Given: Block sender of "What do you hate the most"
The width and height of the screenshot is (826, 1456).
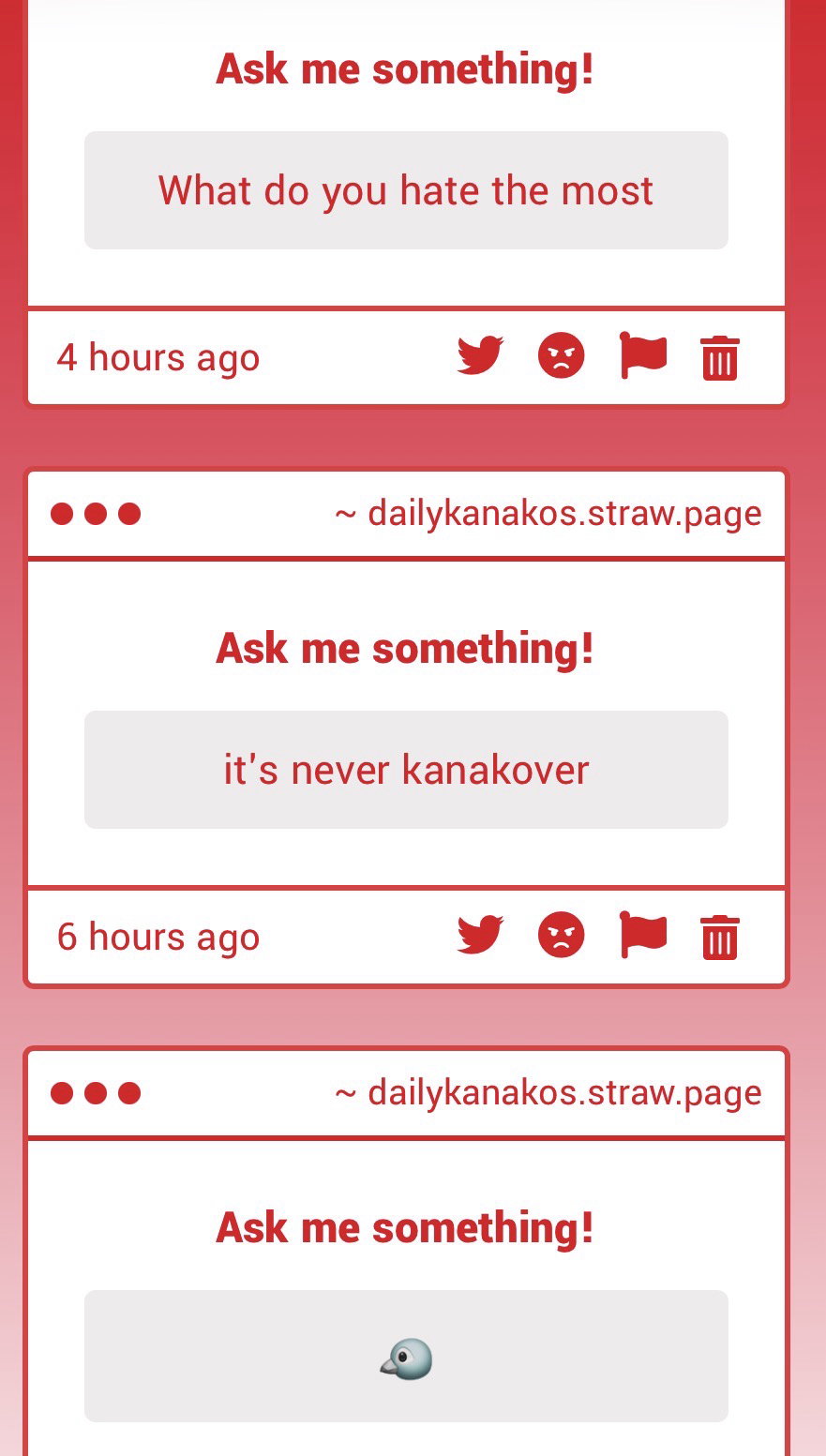Looking at the screenshot, I should pyautogui.click(x=561, y=356).
